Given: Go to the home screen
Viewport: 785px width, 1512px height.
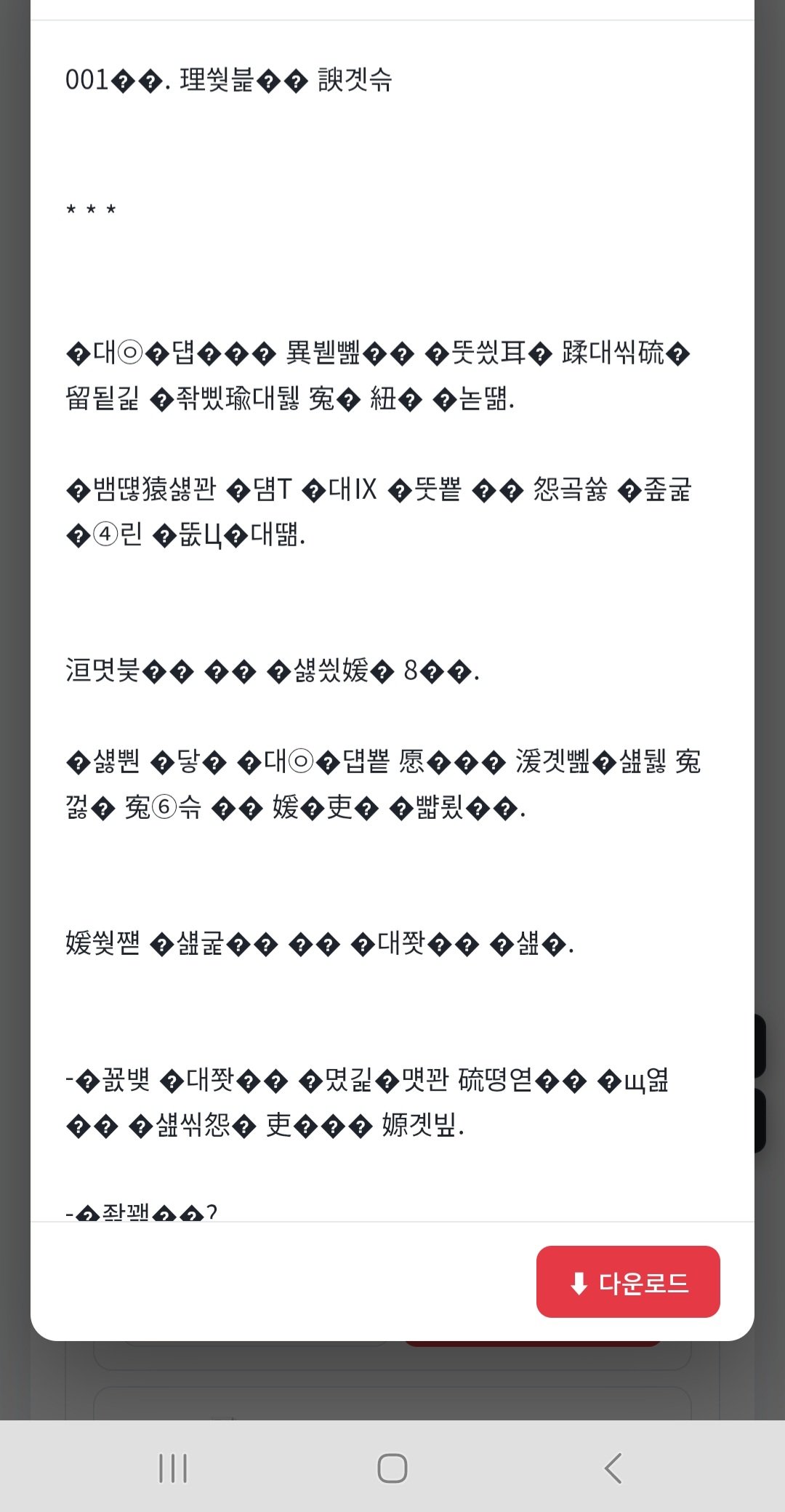Looking at the screenshot, I should [392, 1468].
